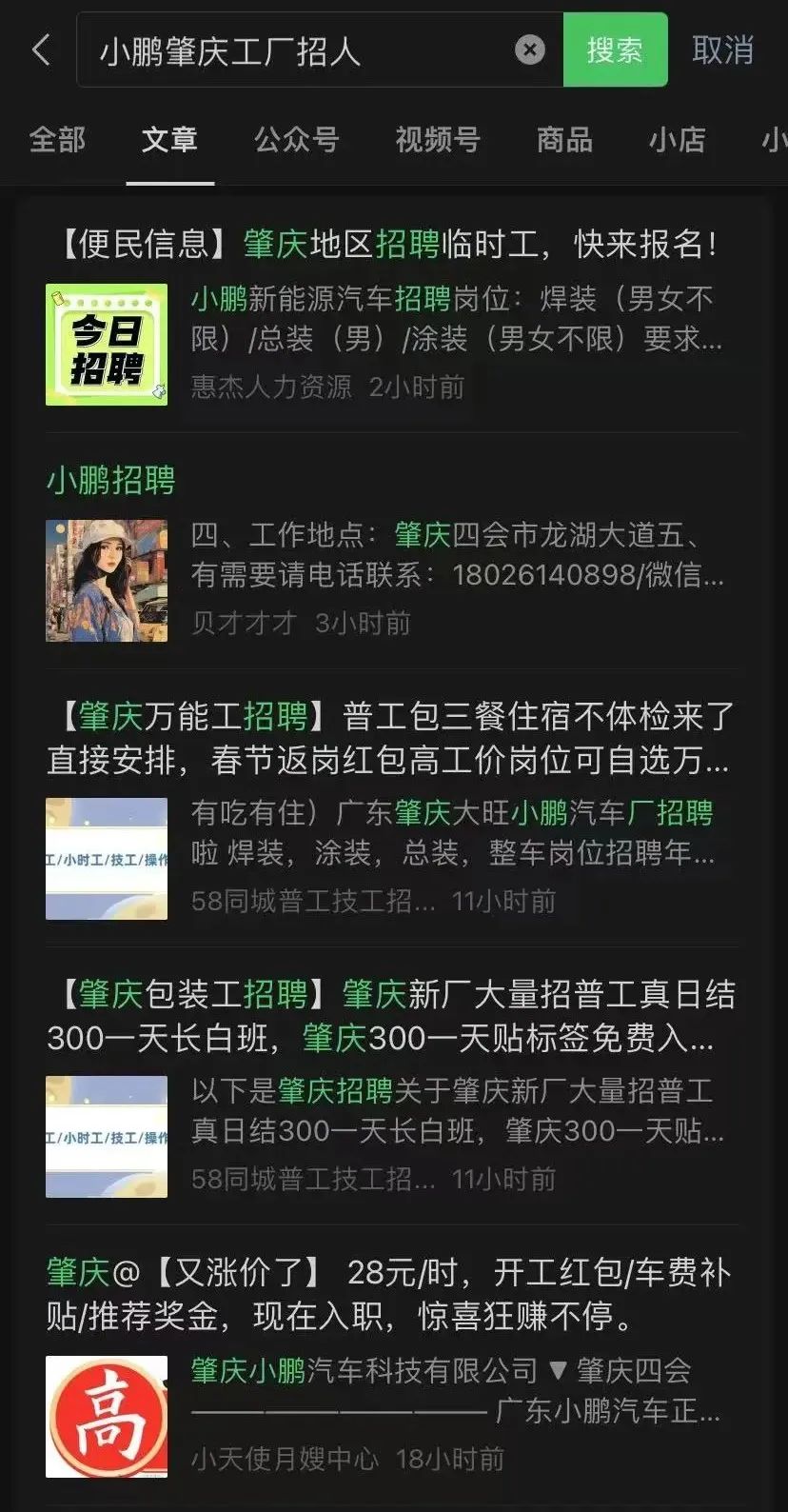The height and width of the screenshot is (1512, 788).
Task: Open the 小鹏招聘 article by 贝才才才
Action: click(x=111, y=481)
